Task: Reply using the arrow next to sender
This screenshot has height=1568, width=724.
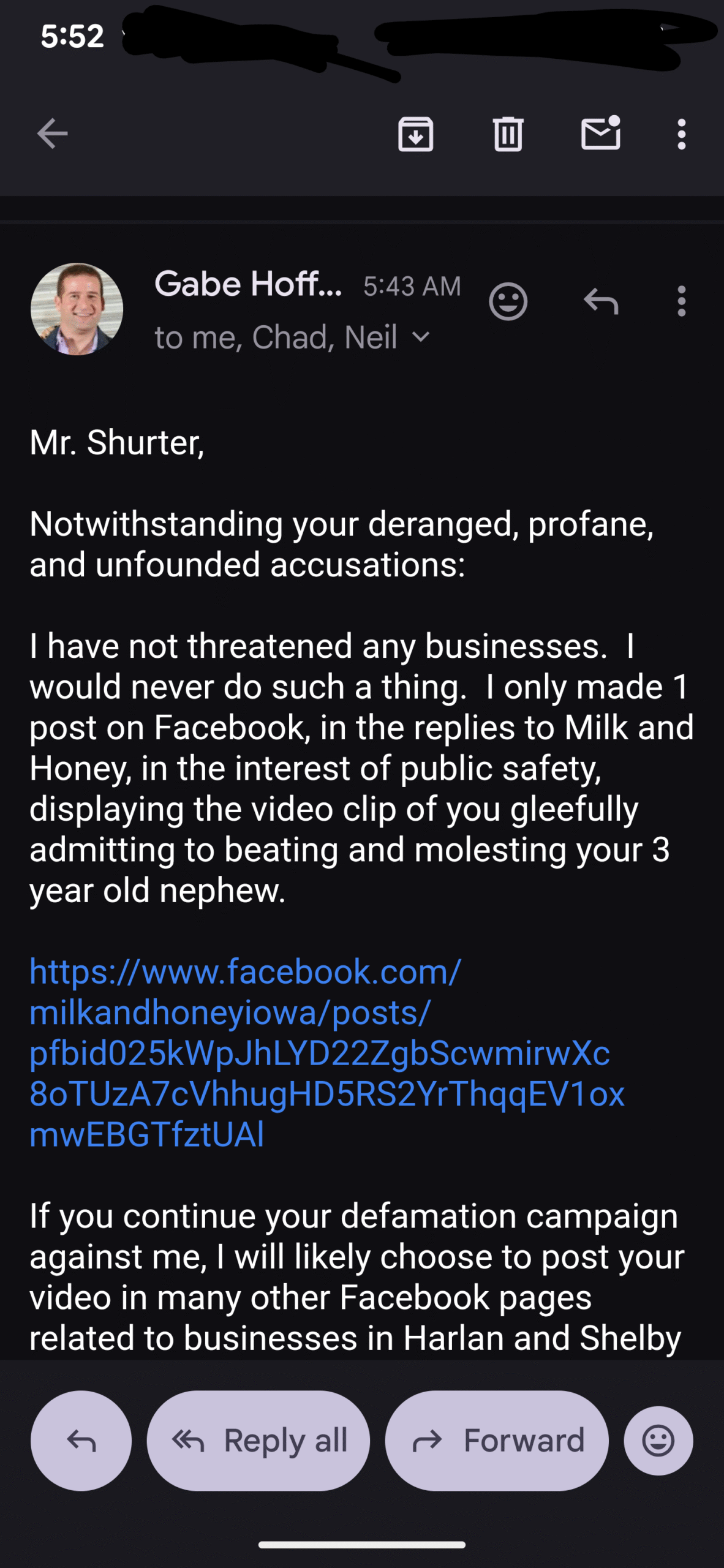Action: 601,301
